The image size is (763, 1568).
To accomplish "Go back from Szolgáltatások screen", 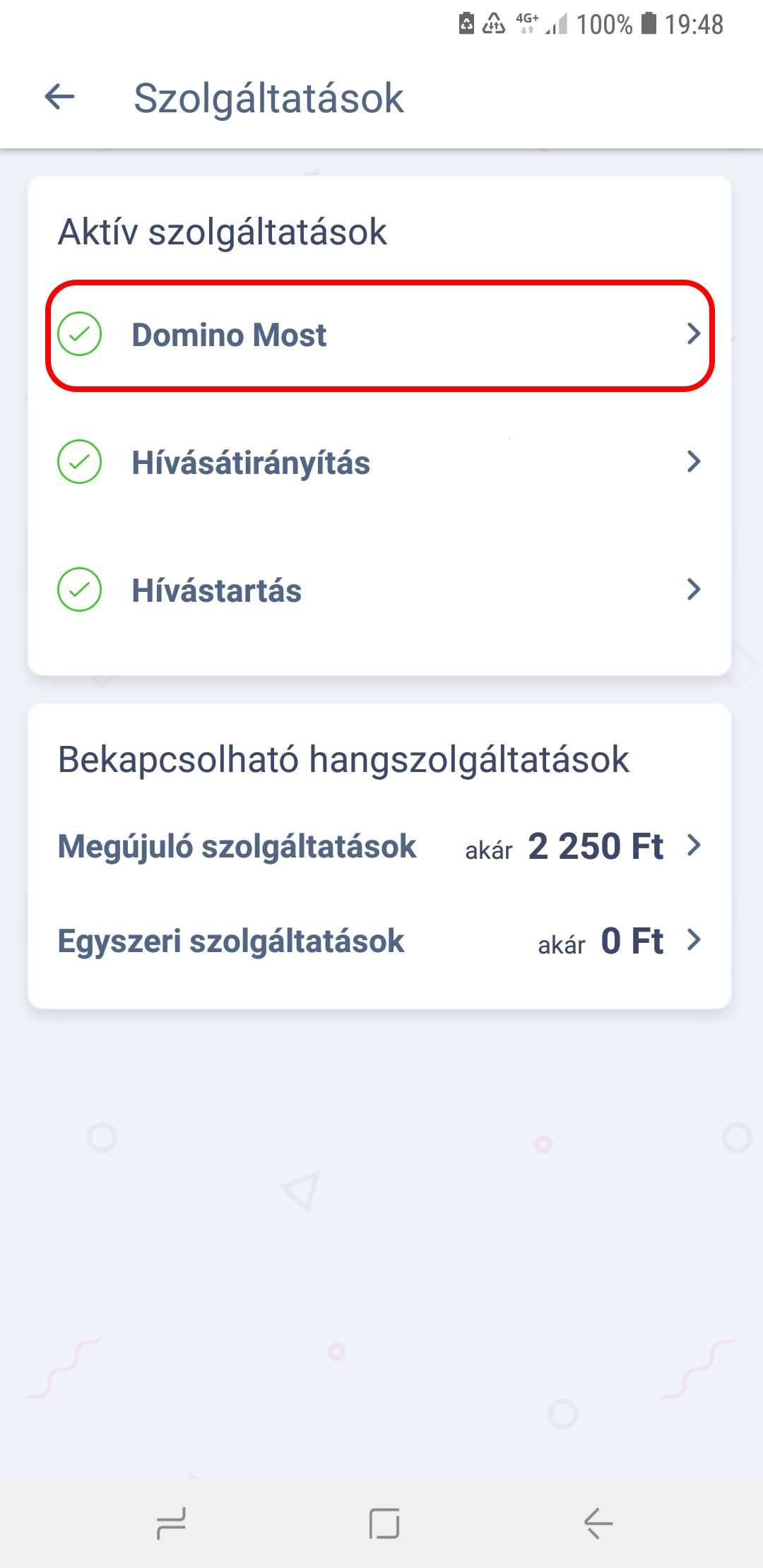I will [x=59, y=97].
